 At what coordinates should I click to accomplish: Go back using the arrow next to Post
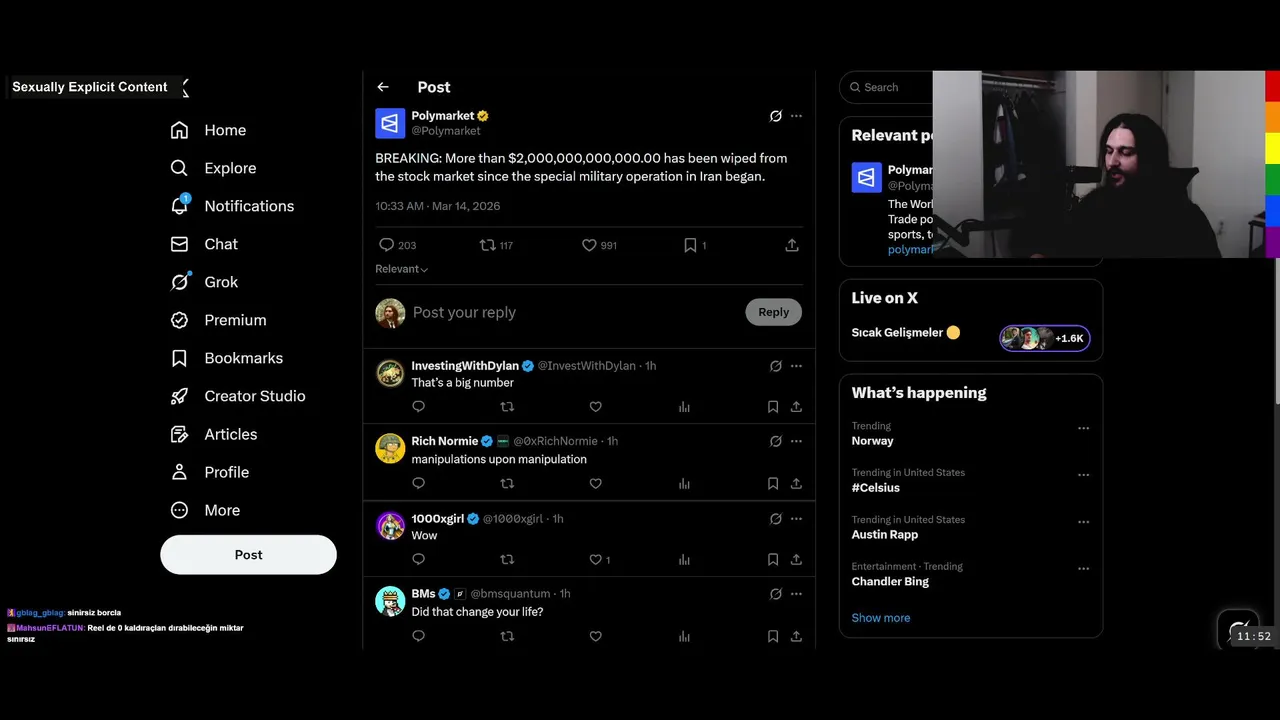click(x=383, y=87)
